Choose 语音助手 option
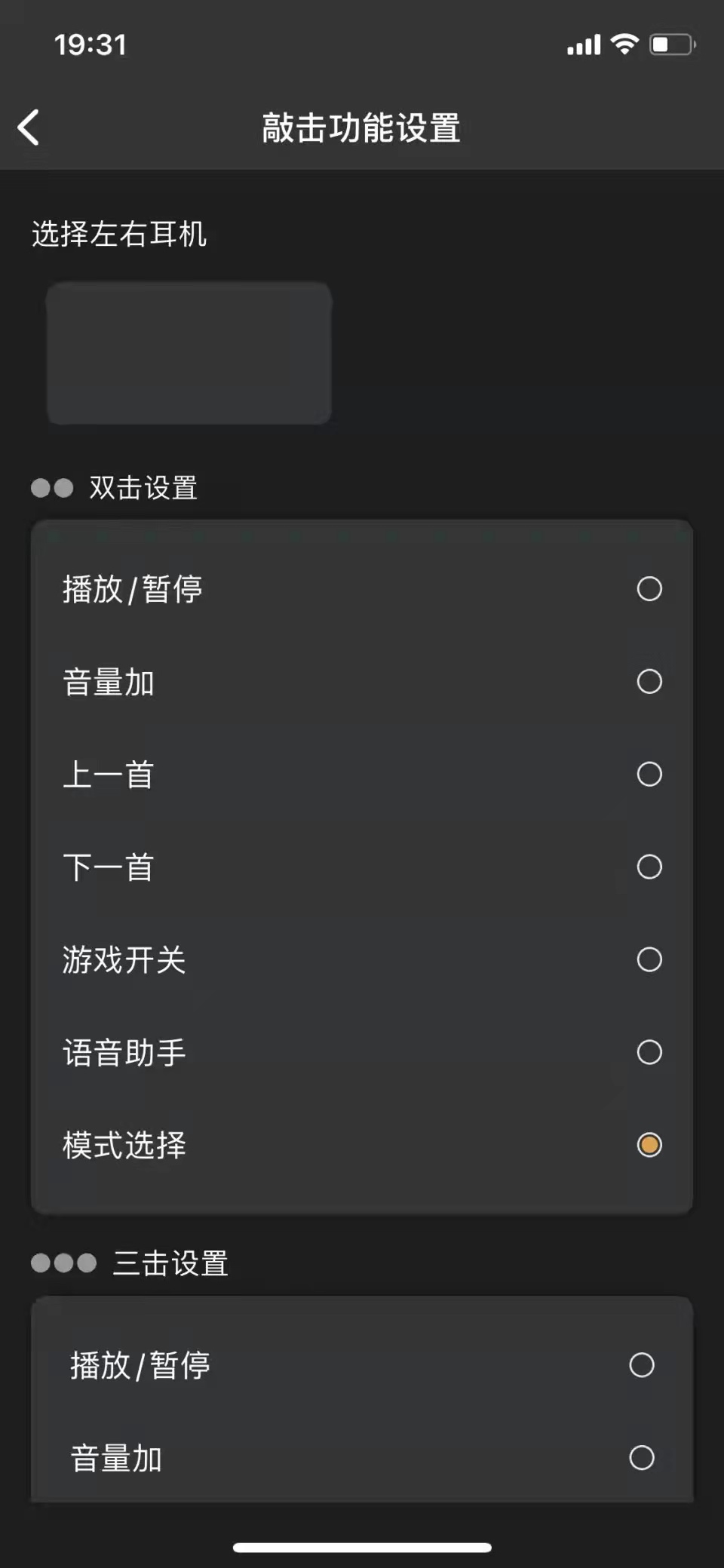The height and width of the screenshot is (1568, 724). 649,1052
